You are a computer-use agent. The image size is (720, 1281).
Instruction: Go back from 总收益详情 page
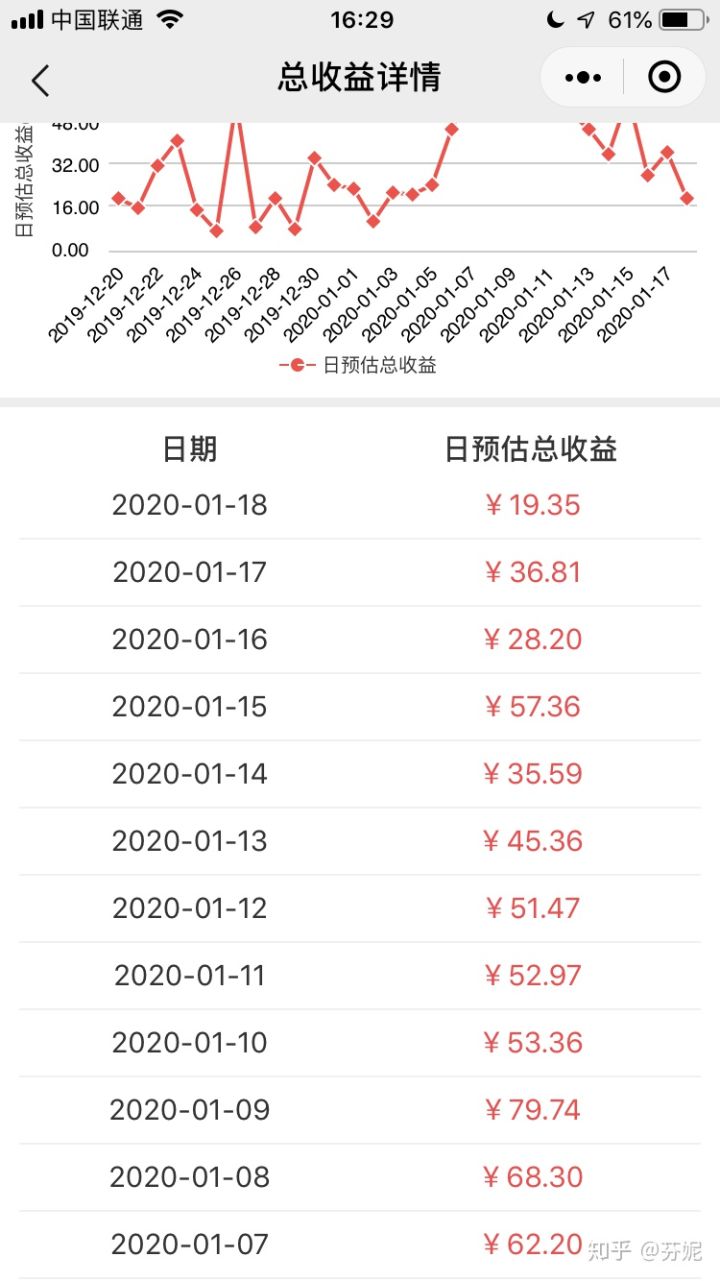pyautogui.click(x=40, y=79)
